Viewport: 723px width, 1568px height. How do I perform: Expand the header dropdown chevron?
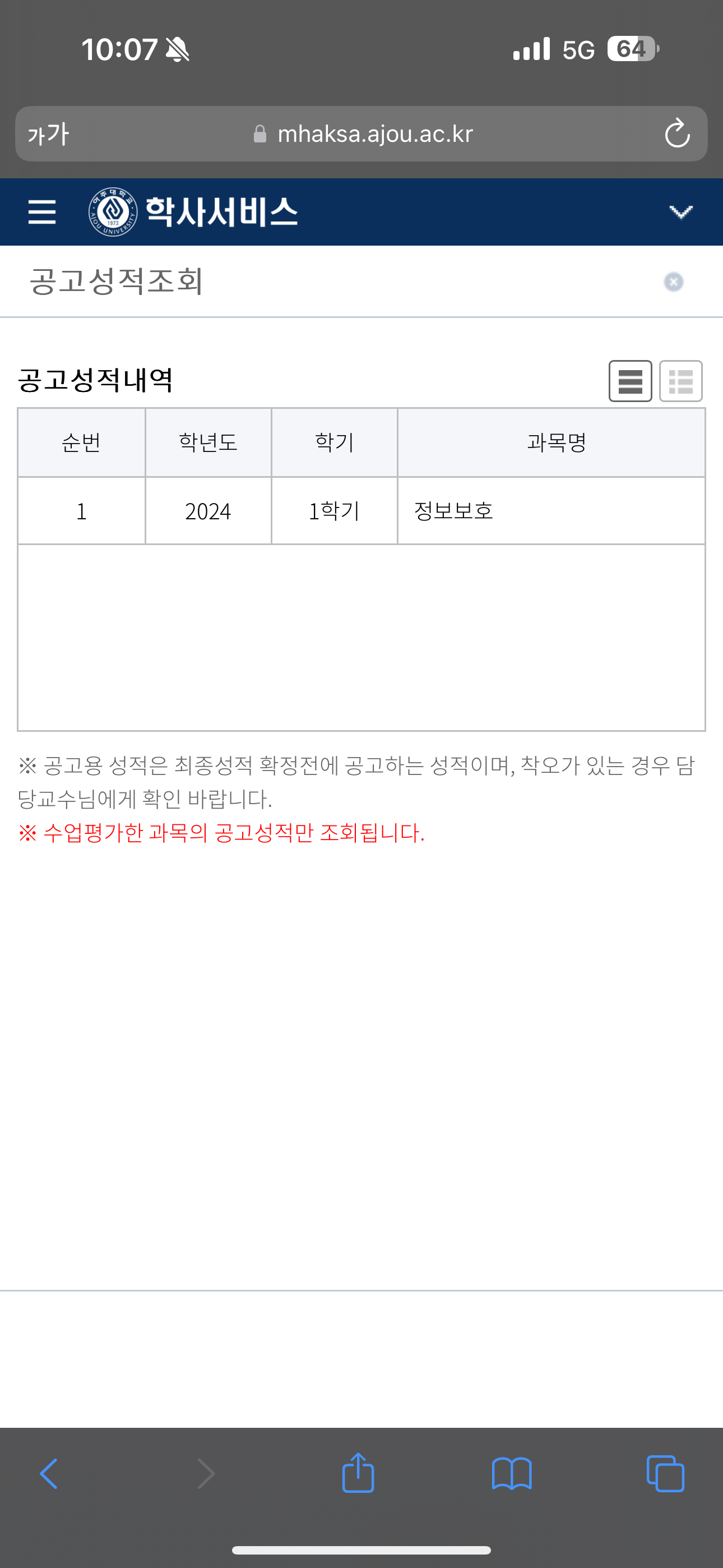click(680, 212)
